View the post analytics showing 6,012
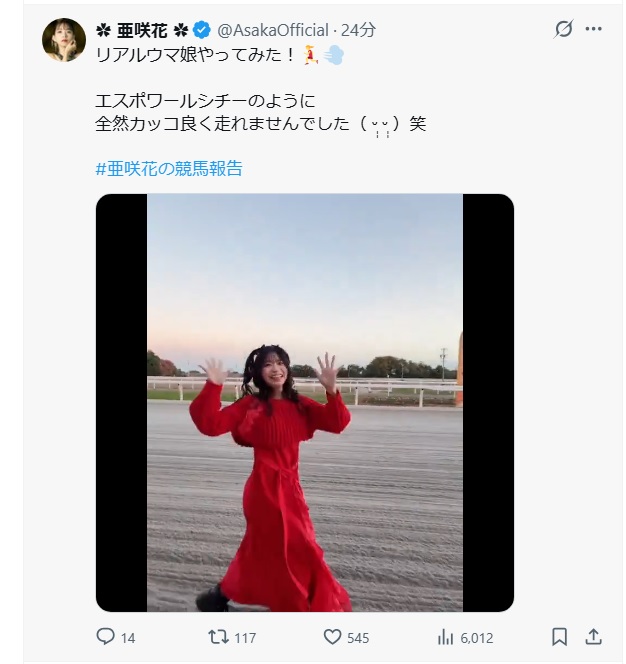The height and width of the screenshot is (664, 626). (445, 636)
